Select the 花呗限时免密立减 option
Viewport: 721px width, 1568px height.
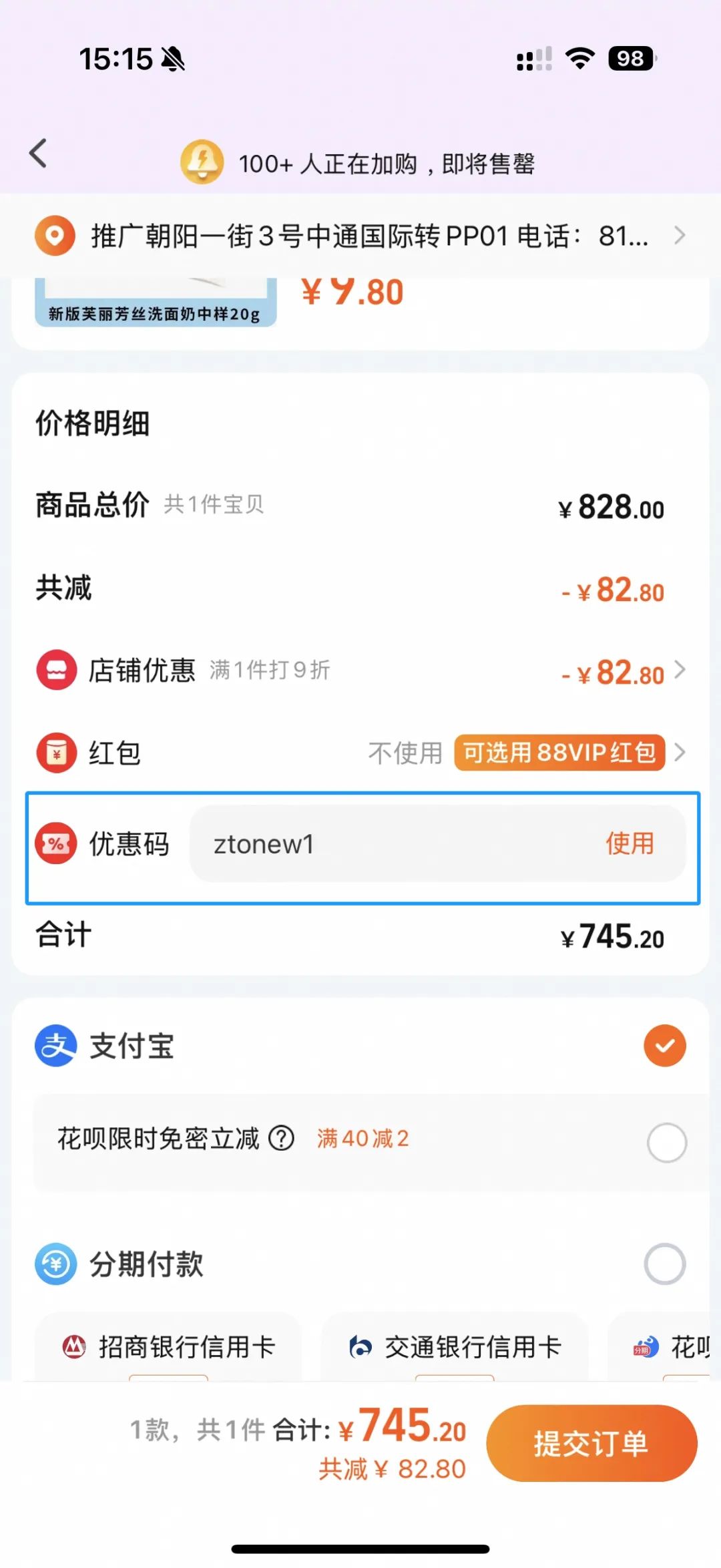(x=666, y=1143)
